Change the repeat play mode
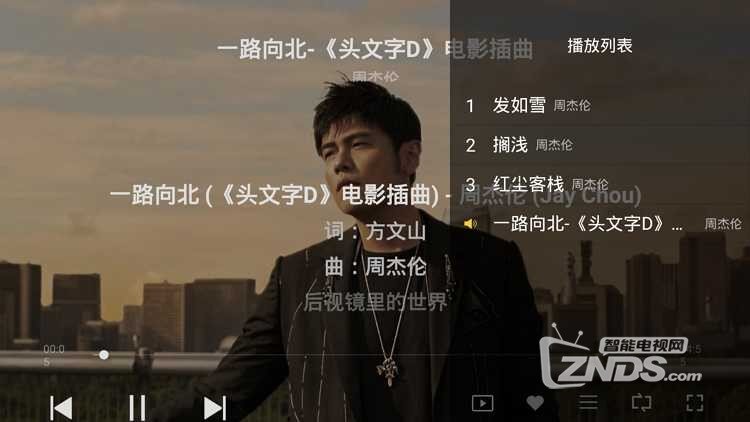This screenshot has width=750, height=422. 641,403
